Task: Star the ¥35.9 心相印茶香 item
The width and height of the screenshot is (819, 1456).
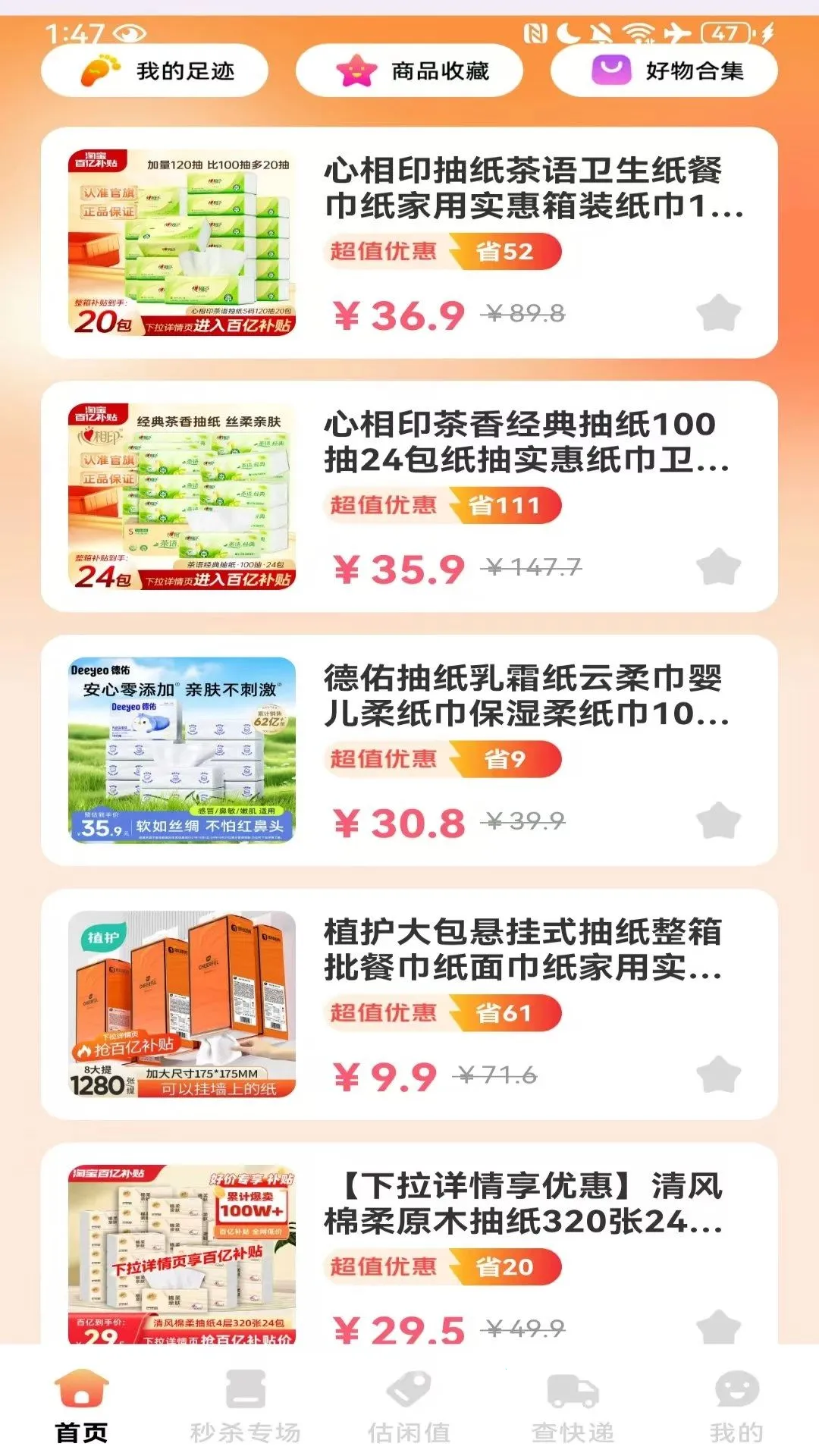Action: pos(718,566)
